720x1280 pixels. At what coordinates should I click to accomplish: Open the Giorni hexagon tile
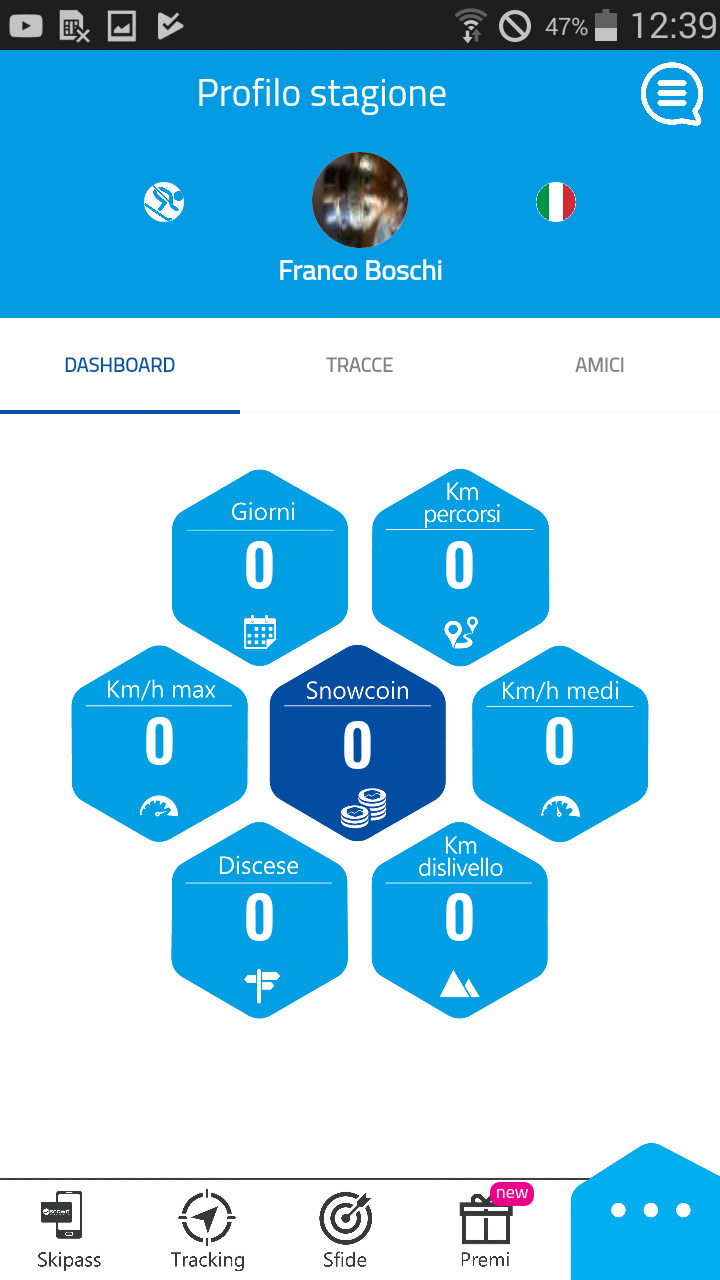coord(260,568)
